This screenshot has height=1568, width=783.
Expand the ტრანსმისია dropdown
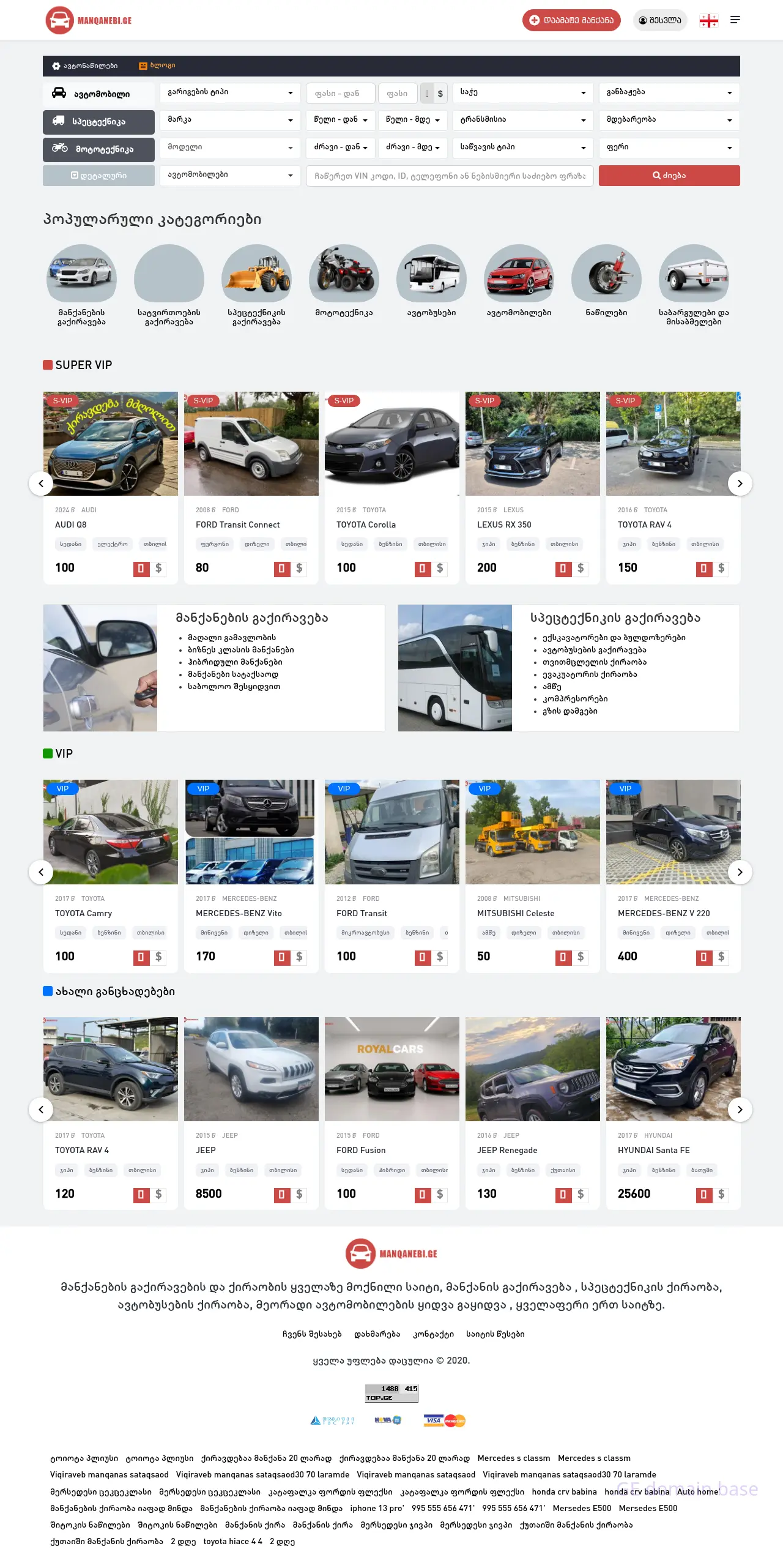click(x=523, y=120)
